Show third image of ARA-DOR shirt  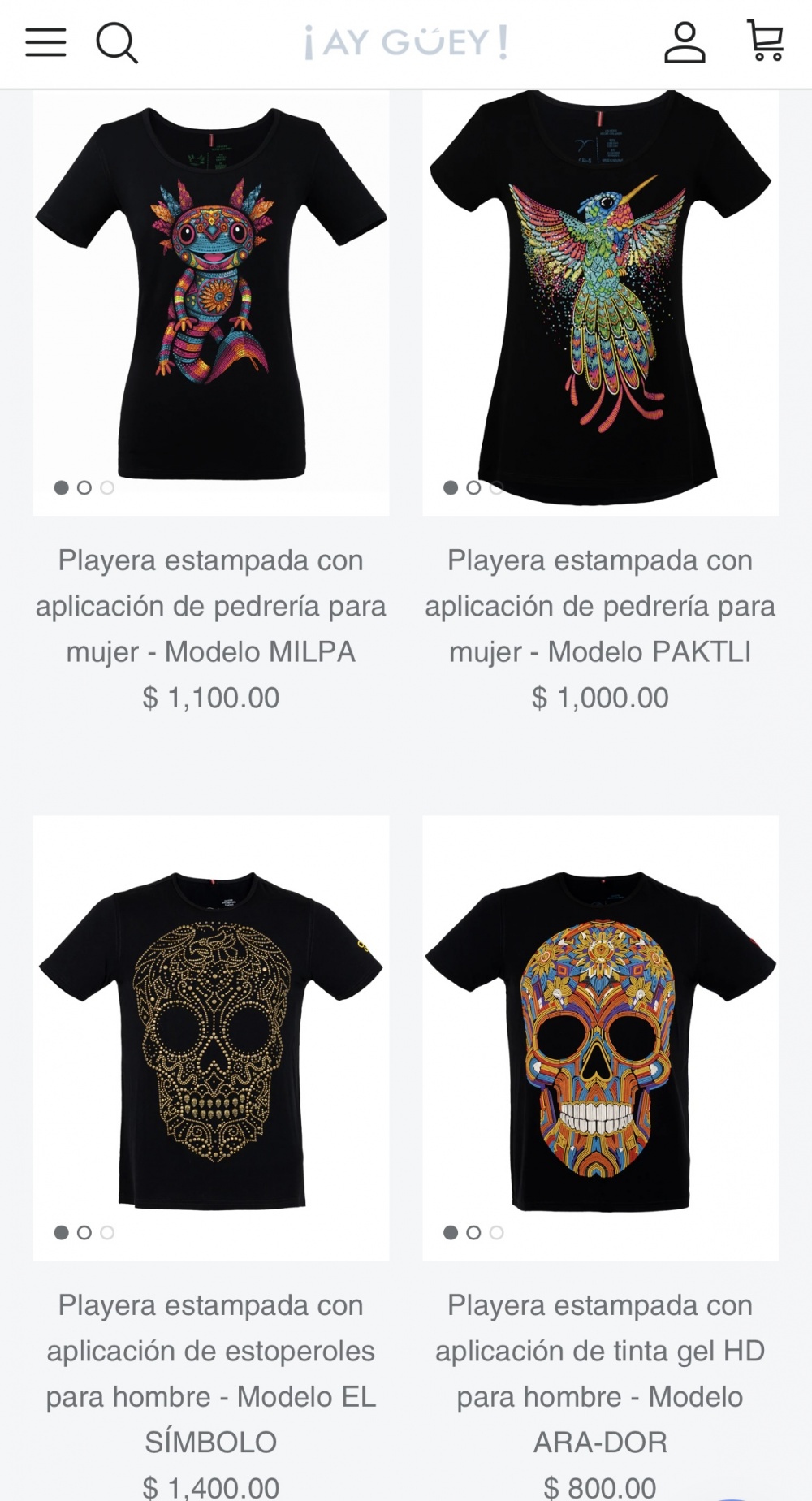tap(497, 1233)
